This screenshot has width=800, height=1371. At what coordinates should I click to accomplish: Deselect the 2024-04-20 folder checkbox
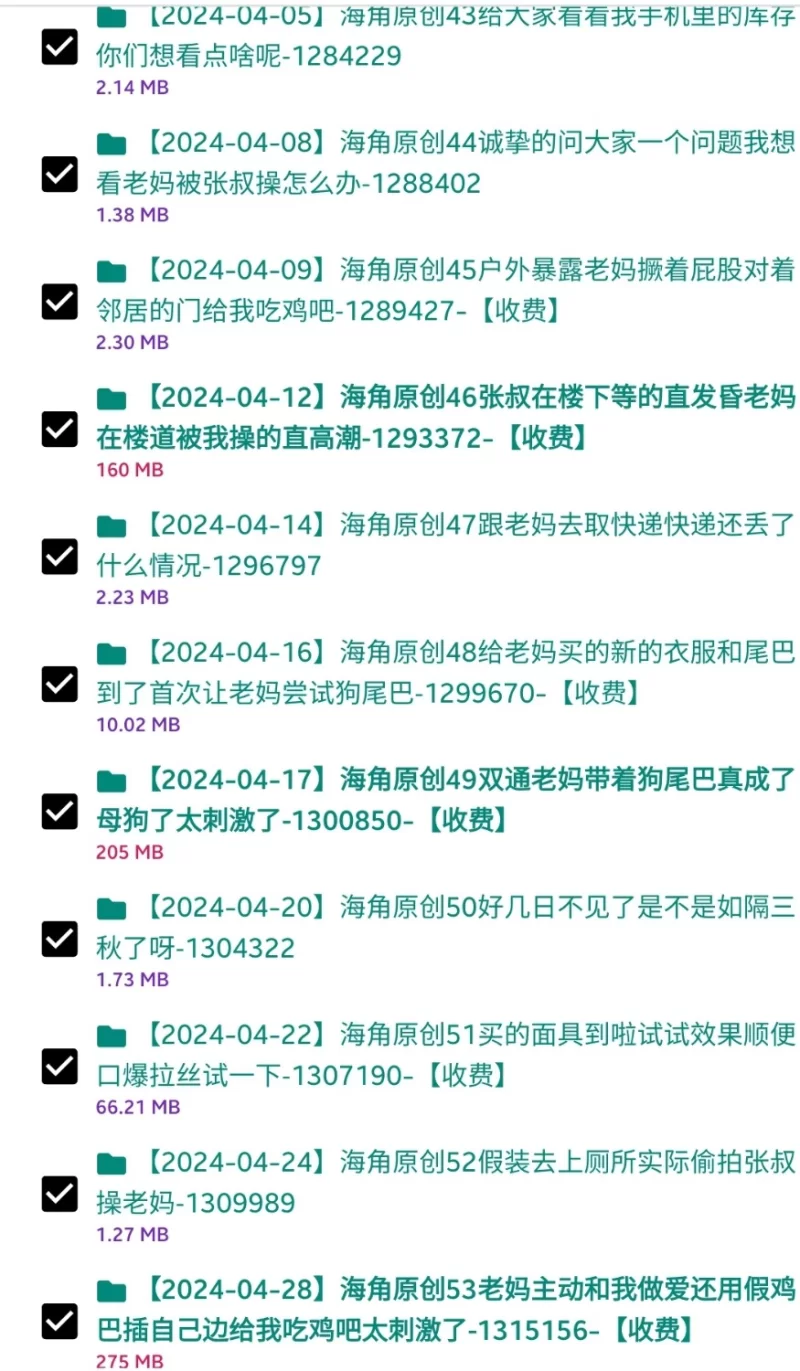[59, 939]
